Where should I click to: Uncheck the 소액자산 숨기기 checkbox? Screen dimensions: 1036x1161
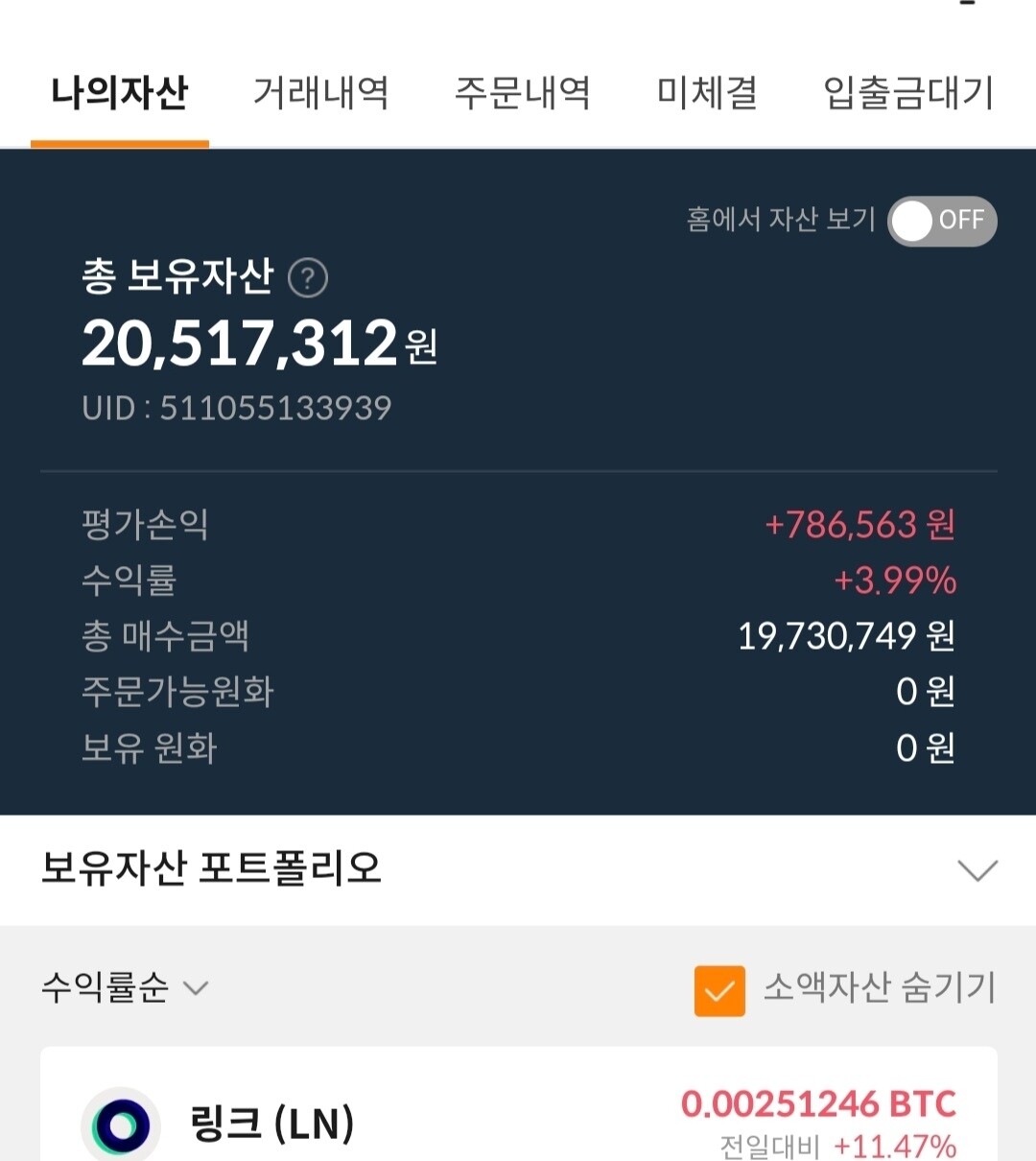point(718,992)
